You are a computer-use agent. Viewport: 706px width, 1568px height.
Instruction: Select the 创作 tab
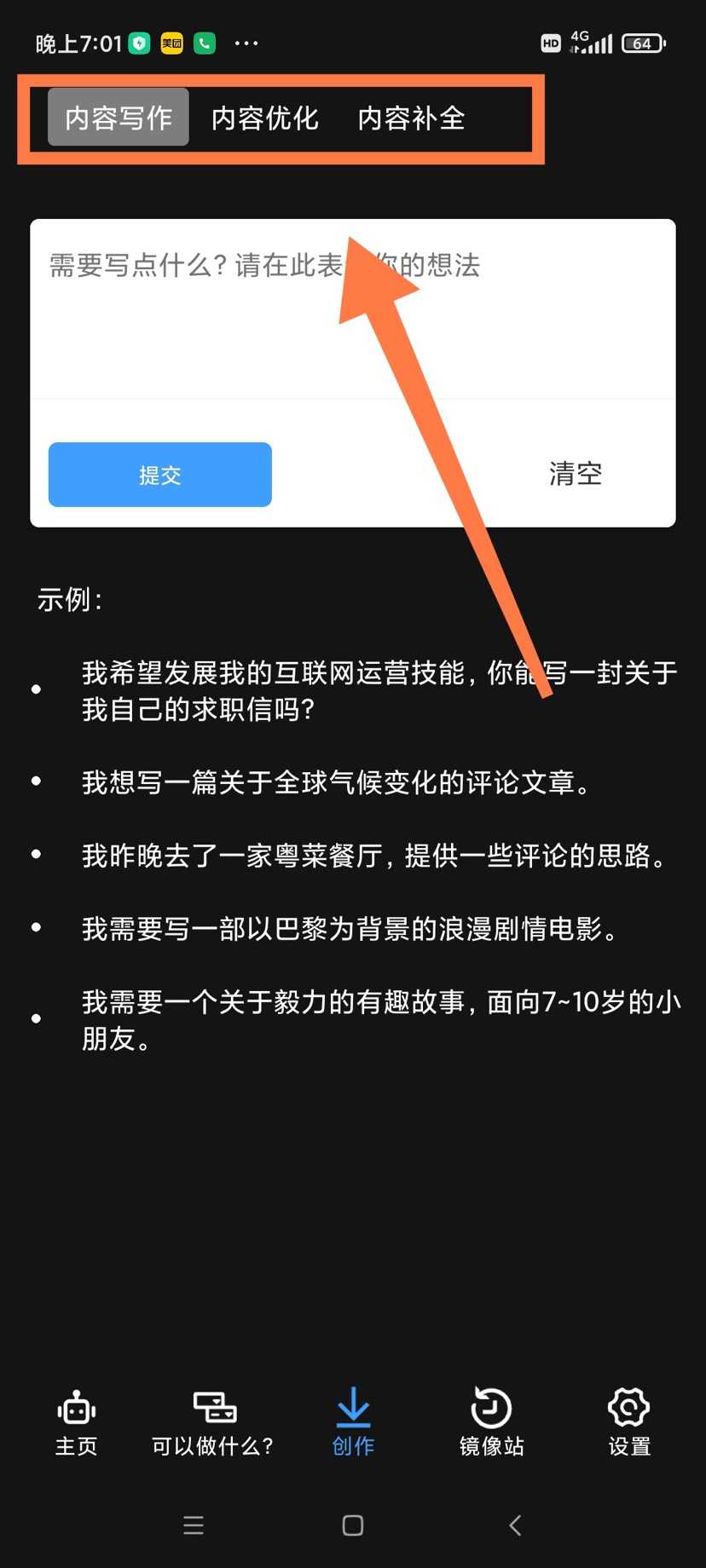[353, 1423]
